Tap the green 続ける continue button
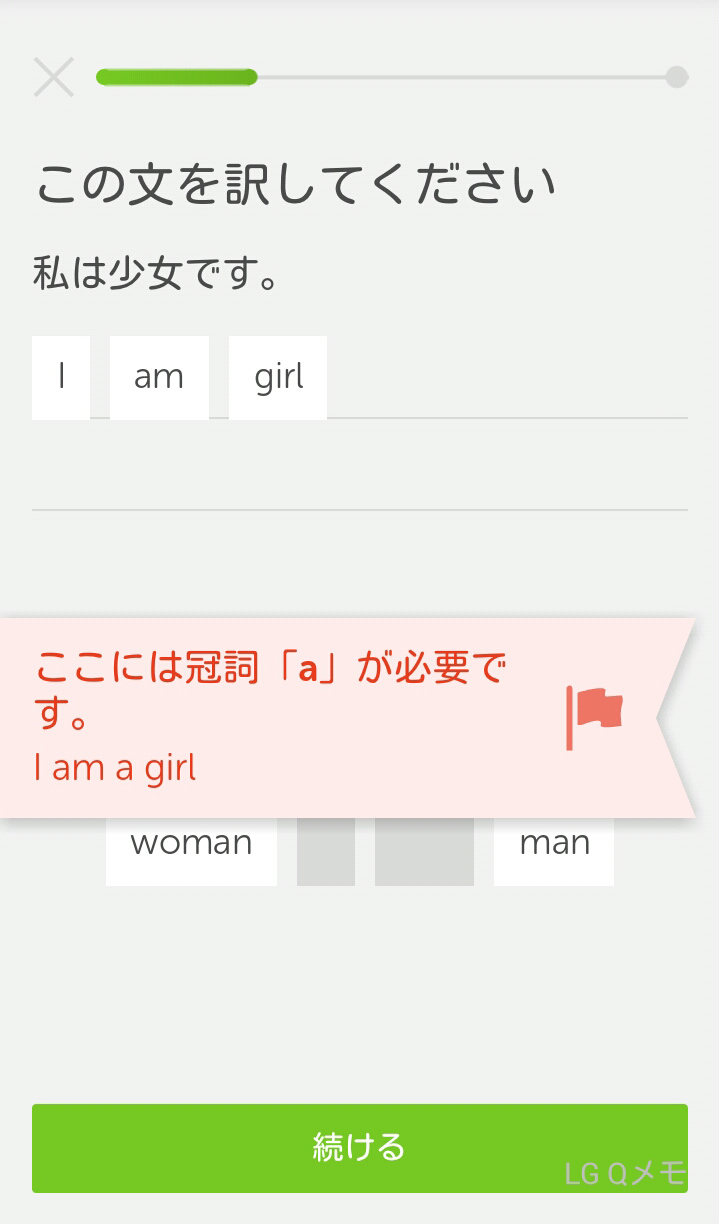This screenshot has width=719, height=1224. (359, 1147)
